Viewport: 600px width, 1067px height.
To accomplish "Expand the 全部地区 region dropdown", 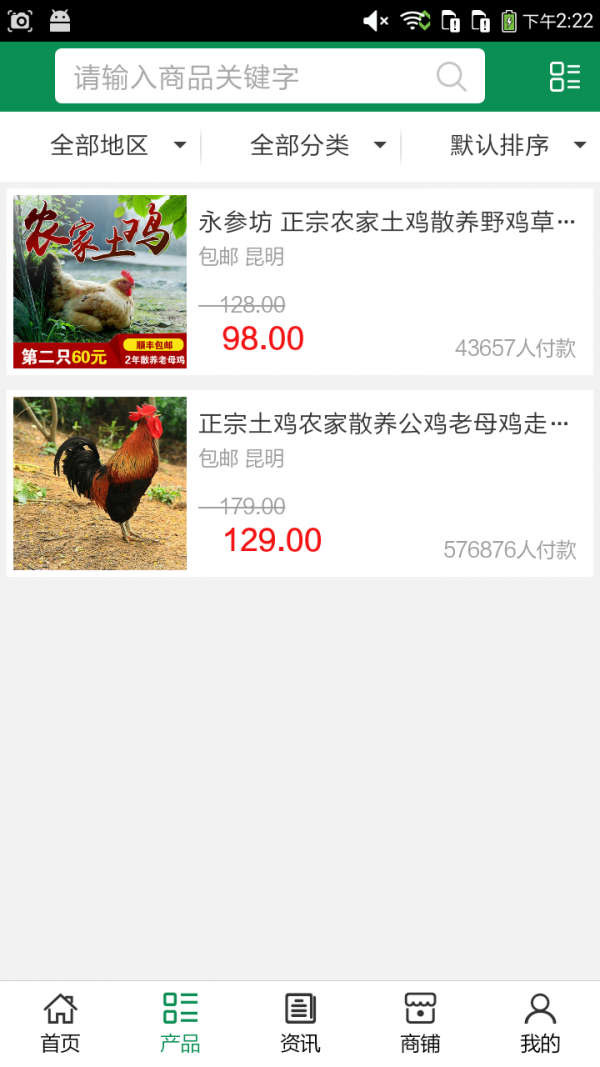I will (x=118, y=145).
